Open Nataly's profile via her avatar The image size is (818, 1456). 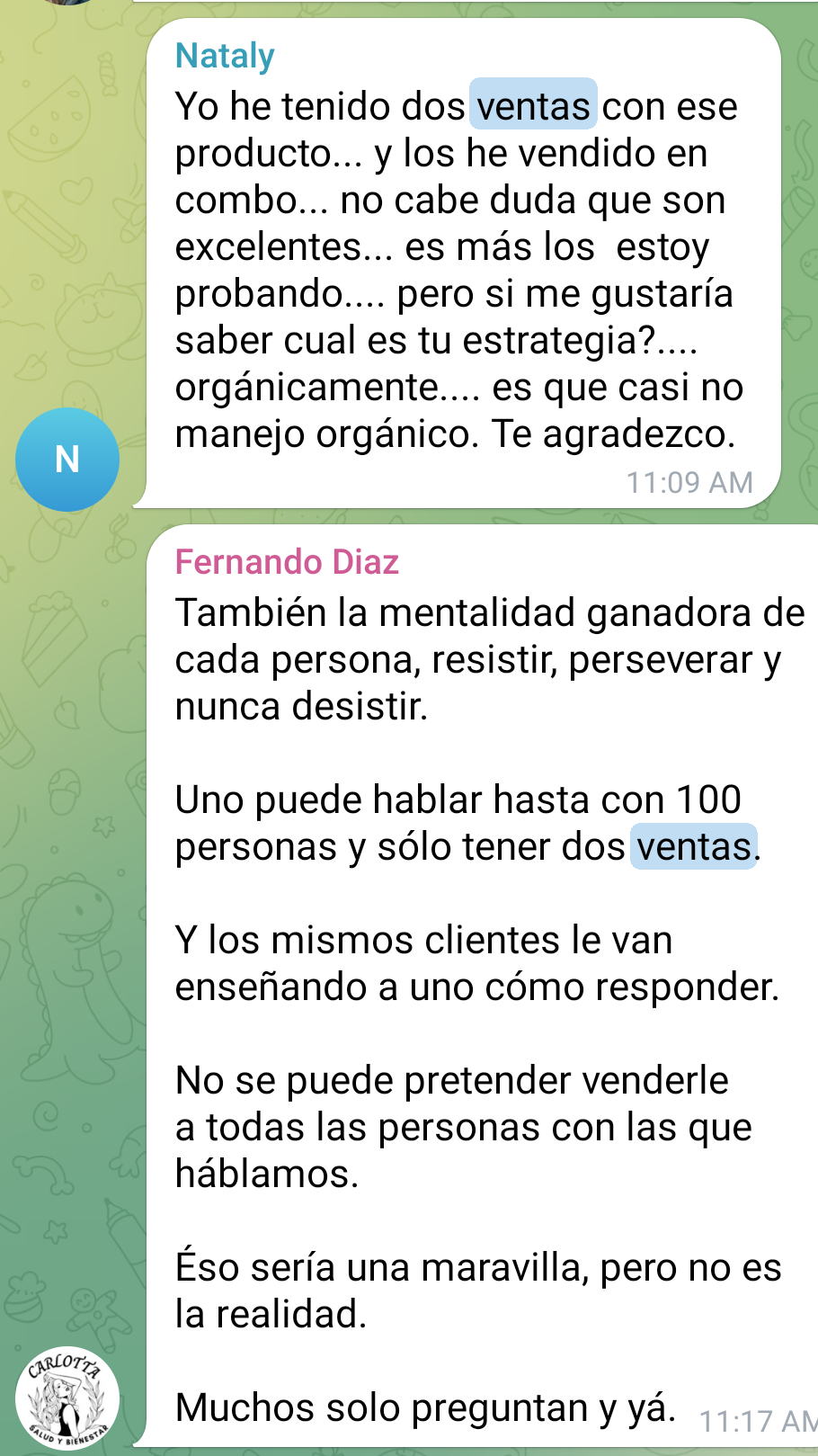point(67,460)
